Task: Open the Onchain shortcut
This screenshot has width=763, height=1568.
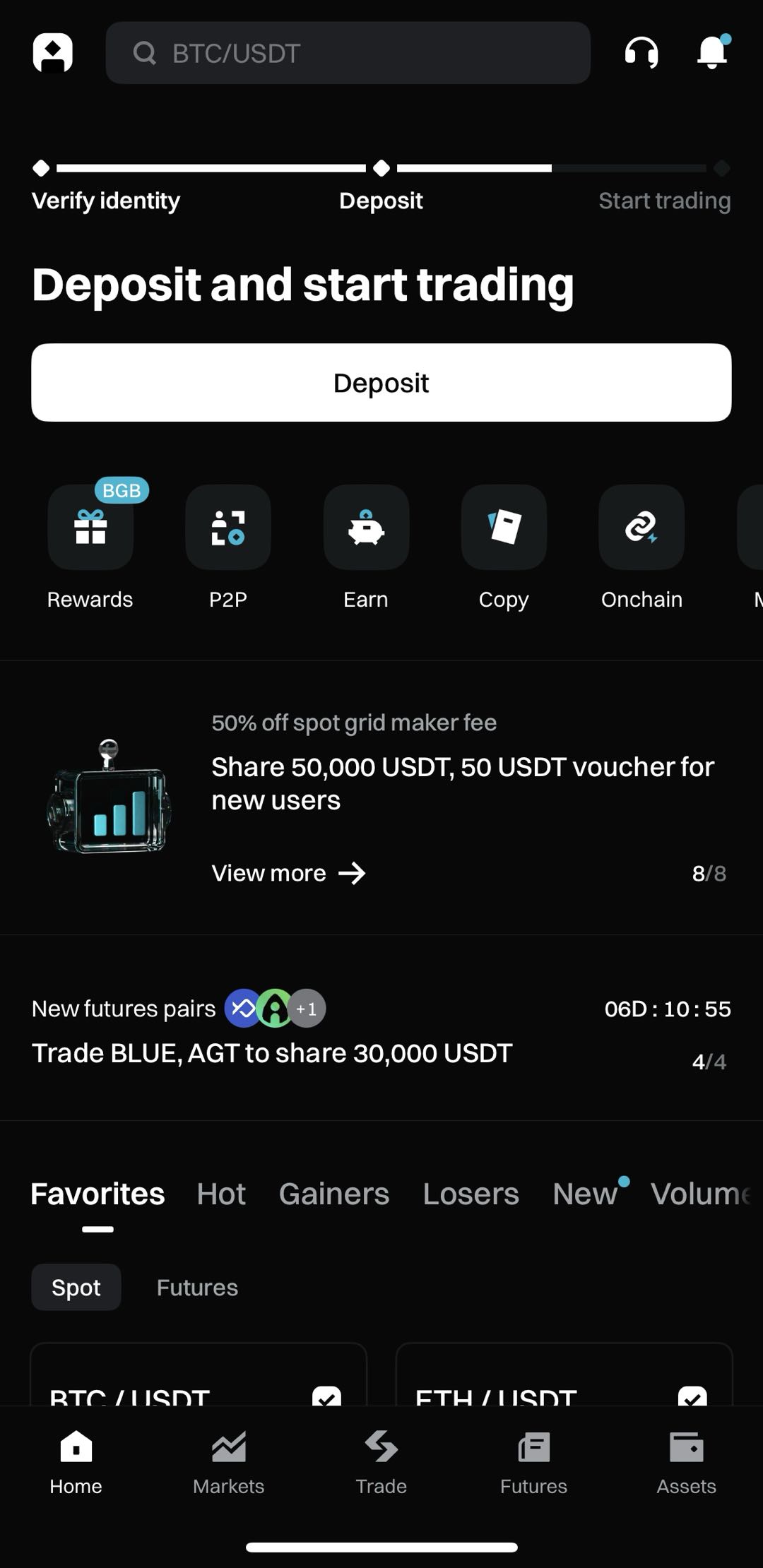Action: click(641, 528)
